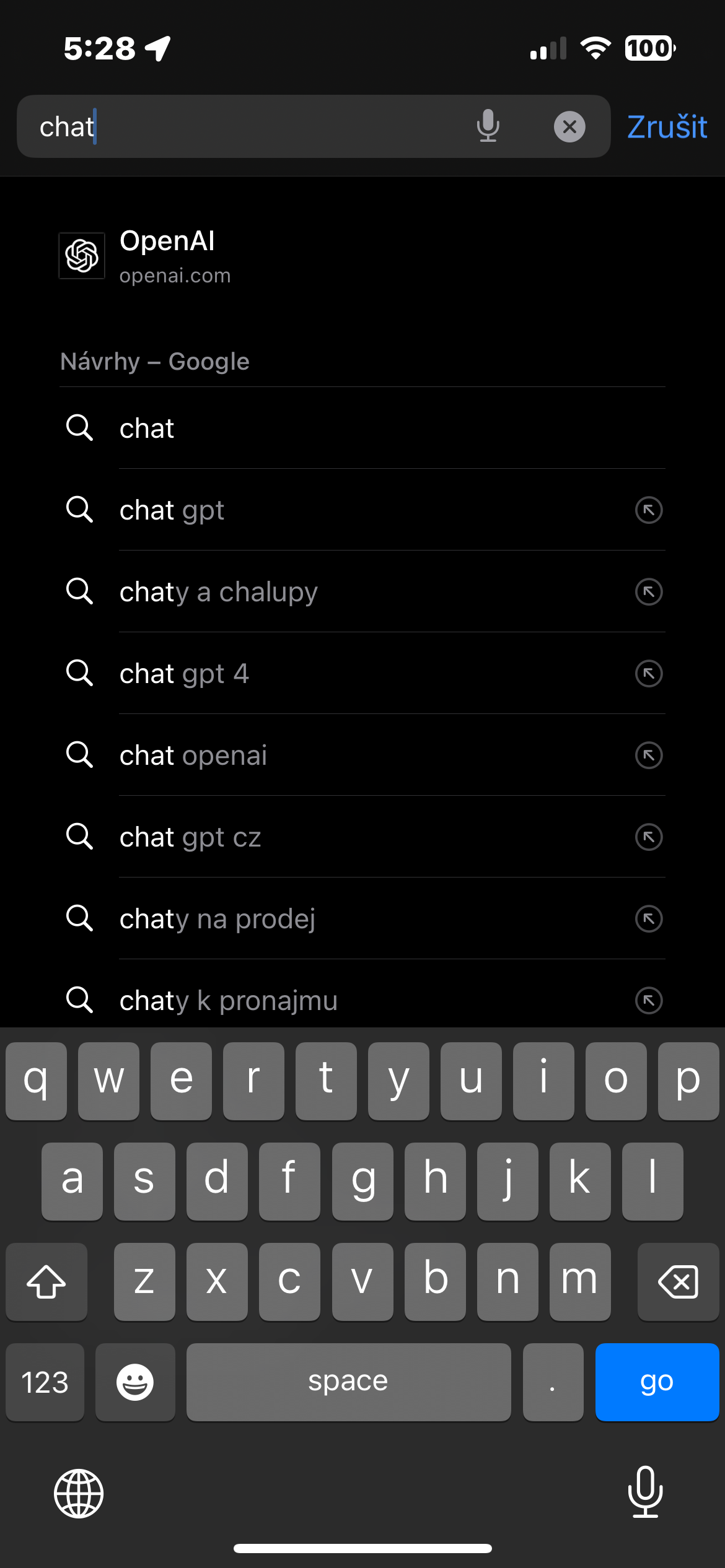
Task: Switch keyboard language with the globe key
Action: pos(79,1493)
